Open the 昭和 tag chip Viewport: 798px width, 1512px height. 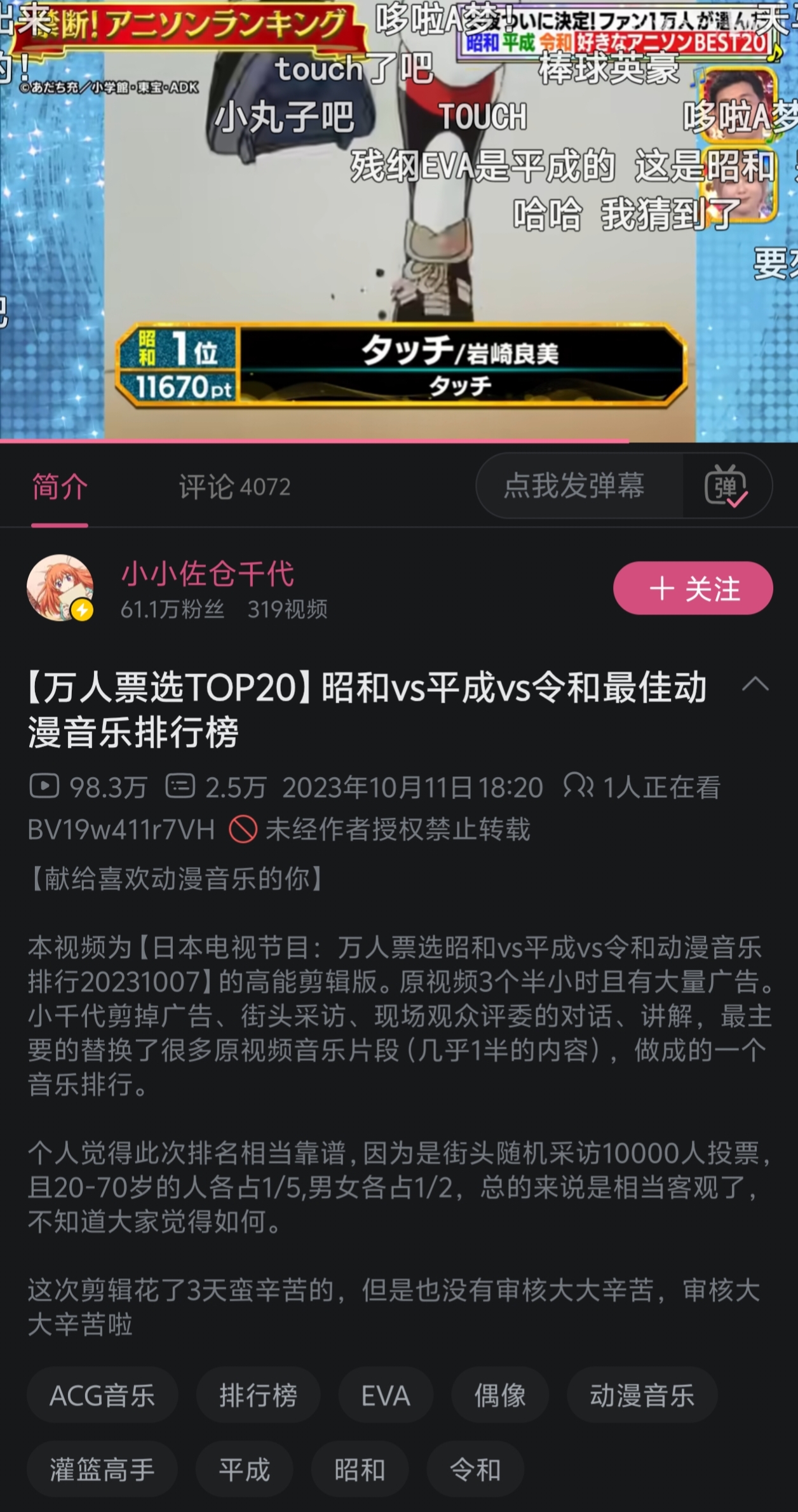tap(360, 1469)
